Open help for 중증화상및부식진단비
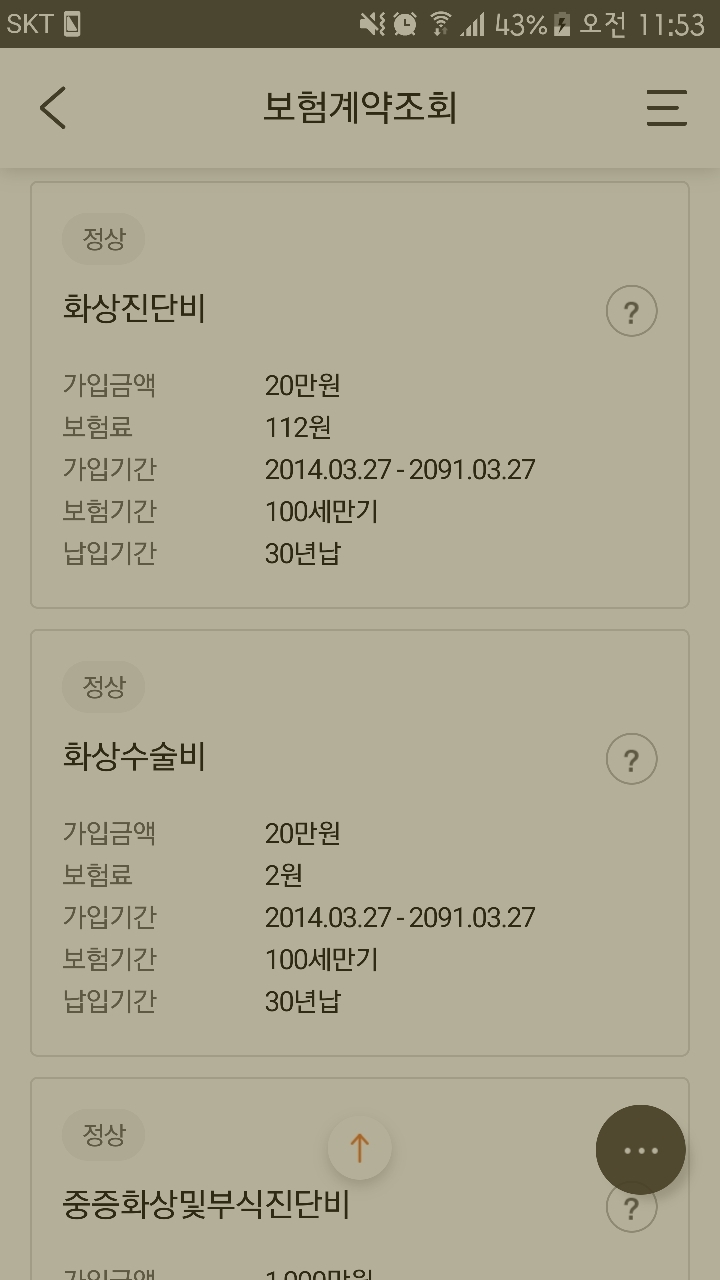 click(x=631, y=1208)
